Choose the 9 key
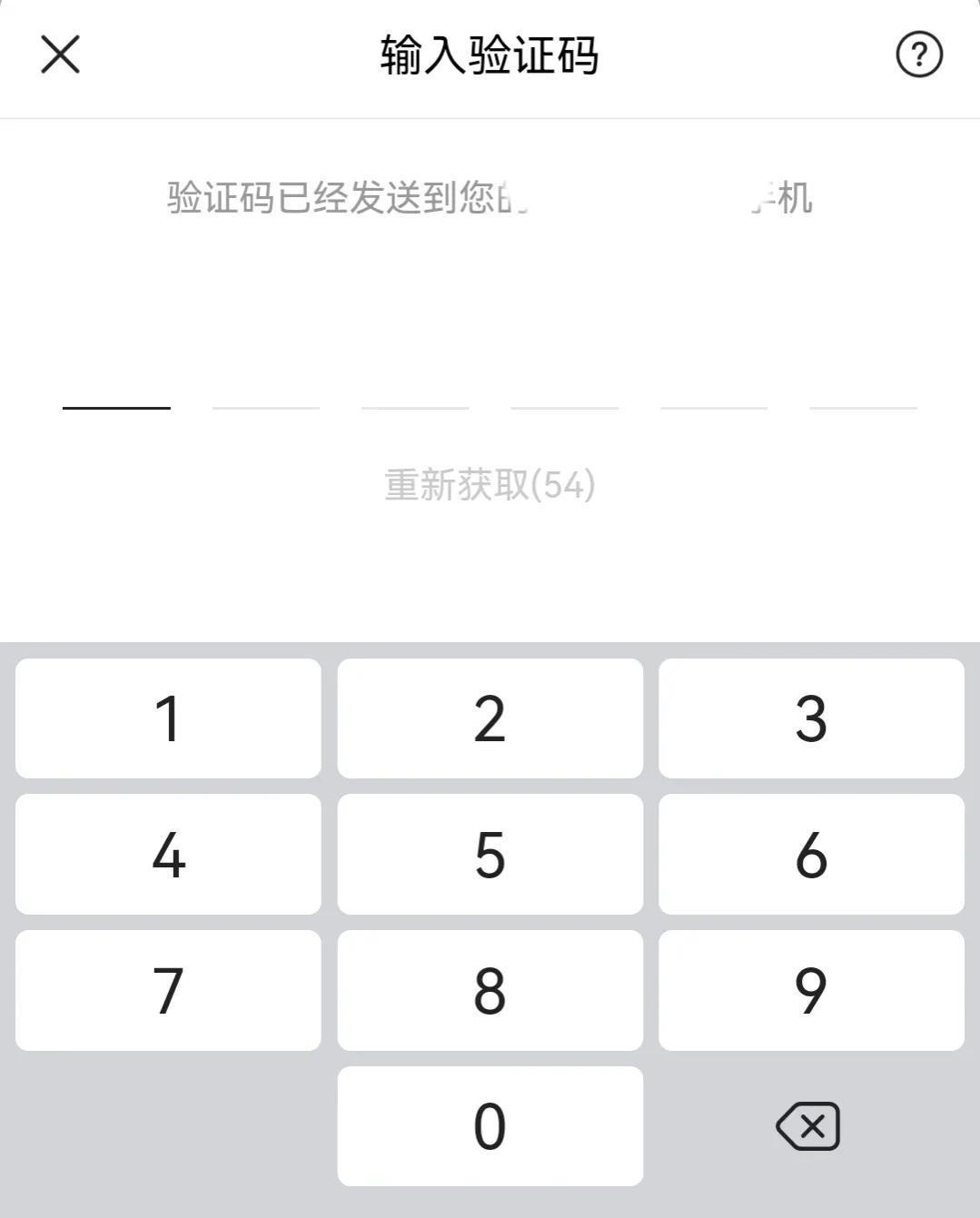The image size is (980, 1218). click(811, 990)
